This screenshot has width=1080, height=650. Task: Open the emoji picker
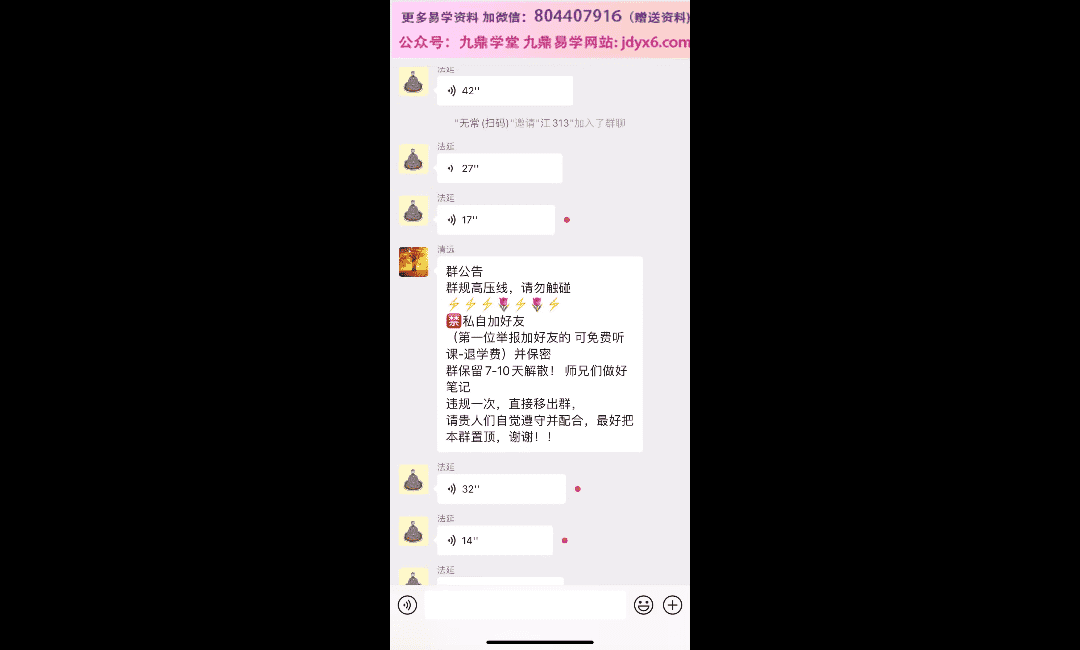(x=644, y=605)
